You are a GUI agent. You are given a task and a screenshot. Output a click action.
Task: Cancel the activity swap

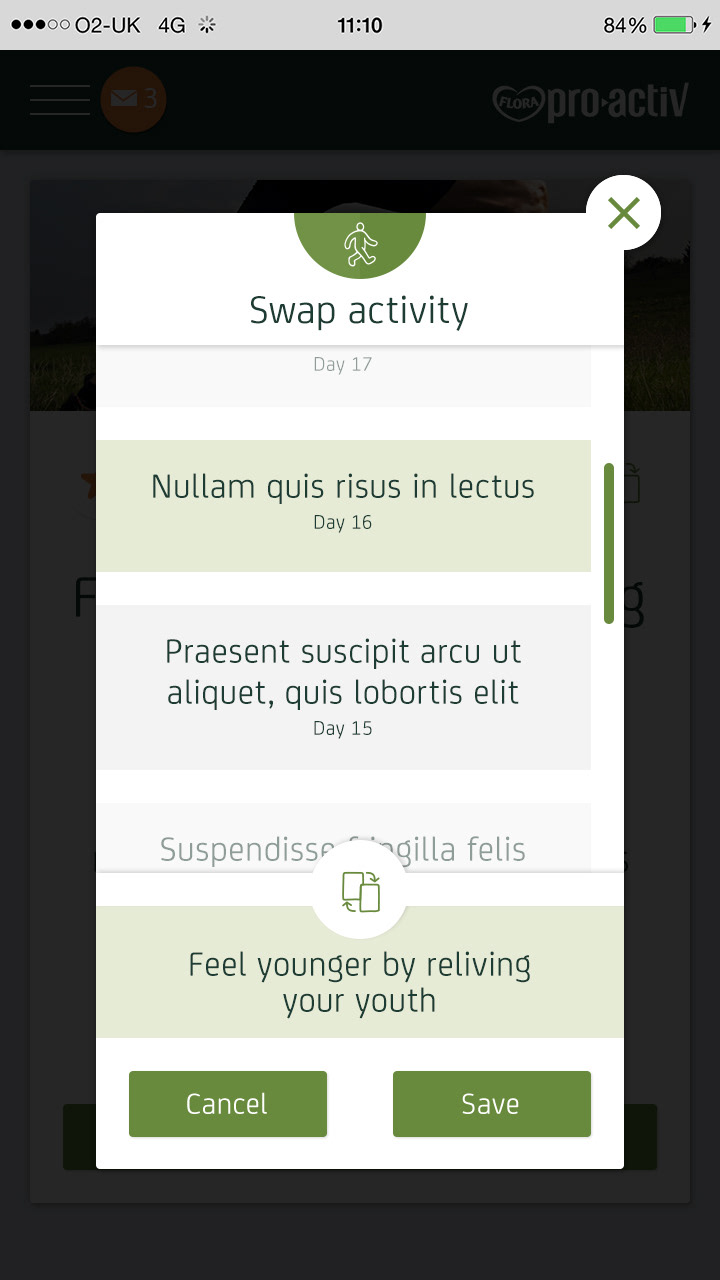pyautogui.click(x=228, y=1104)
